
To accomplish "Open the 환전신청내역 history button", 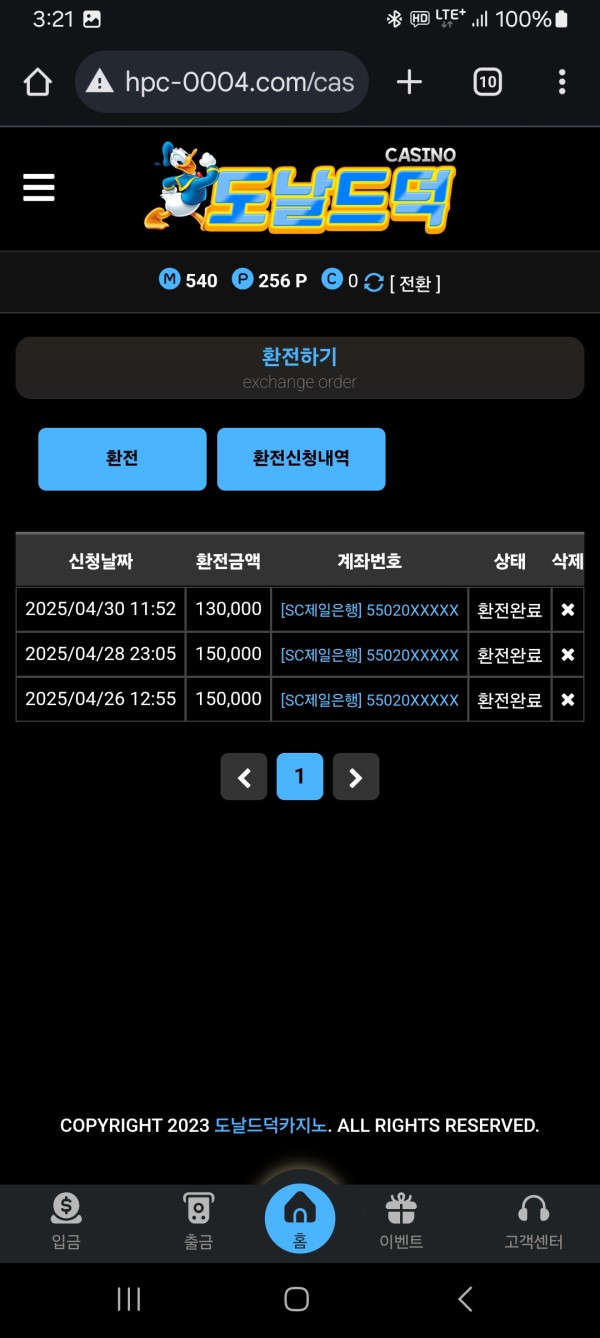I will [x=301, y=459].
